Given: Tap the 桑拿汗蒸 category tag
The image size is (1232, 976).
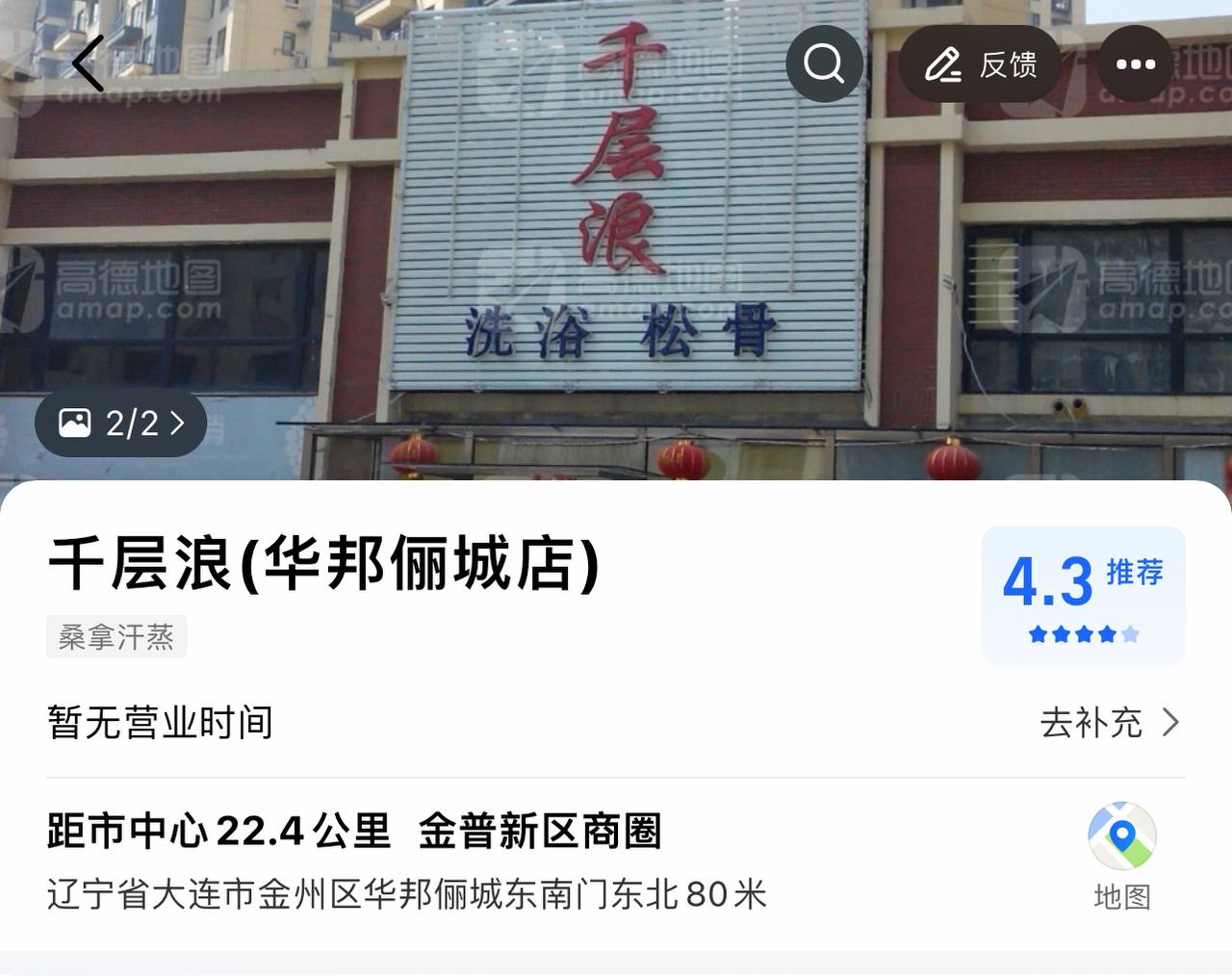Looking at the screenshot, I should click(116, 636).
